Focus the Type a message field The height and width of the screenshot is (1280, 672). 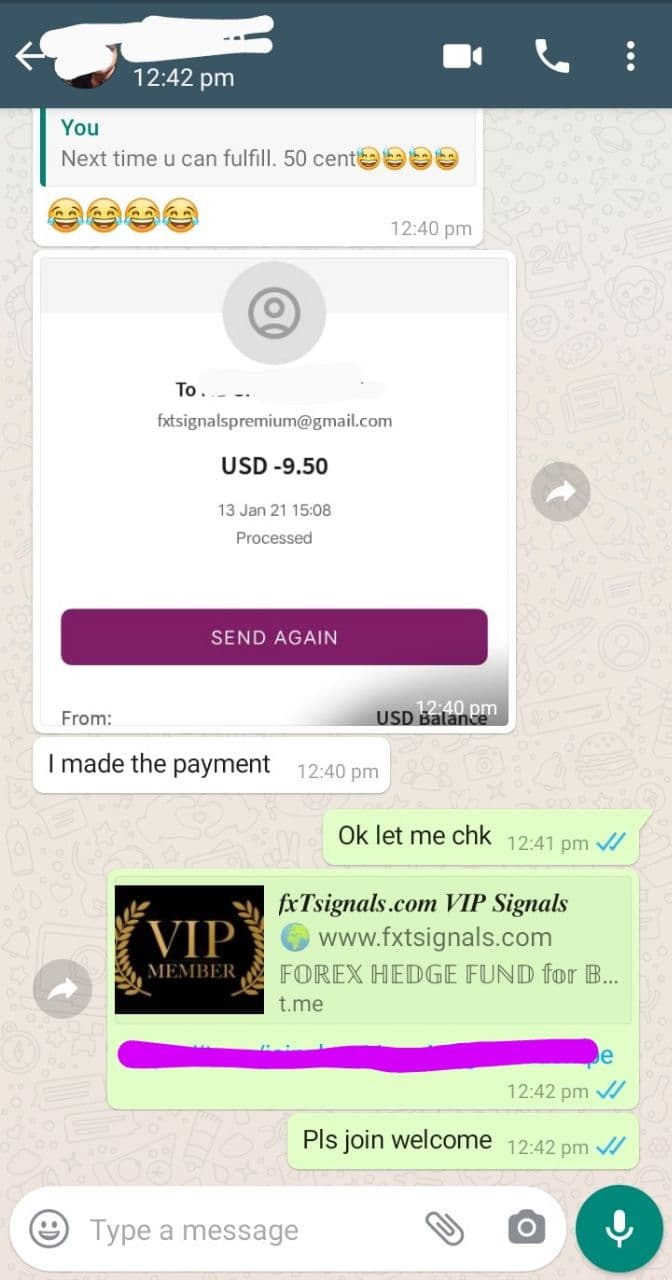250,1229
